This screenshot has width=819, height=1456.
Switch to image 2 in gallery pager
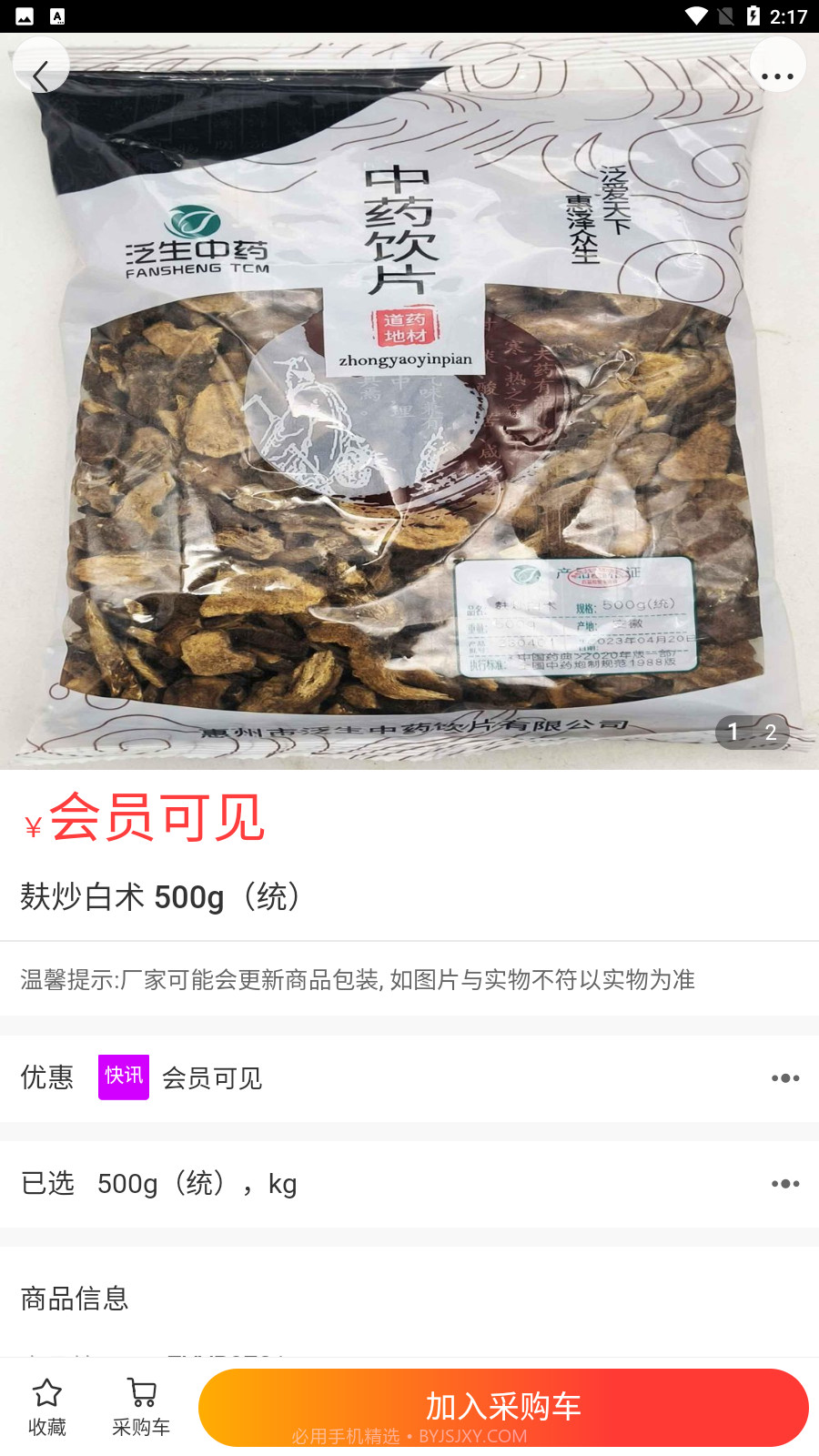pyautogui.click(x=770, y=732)
